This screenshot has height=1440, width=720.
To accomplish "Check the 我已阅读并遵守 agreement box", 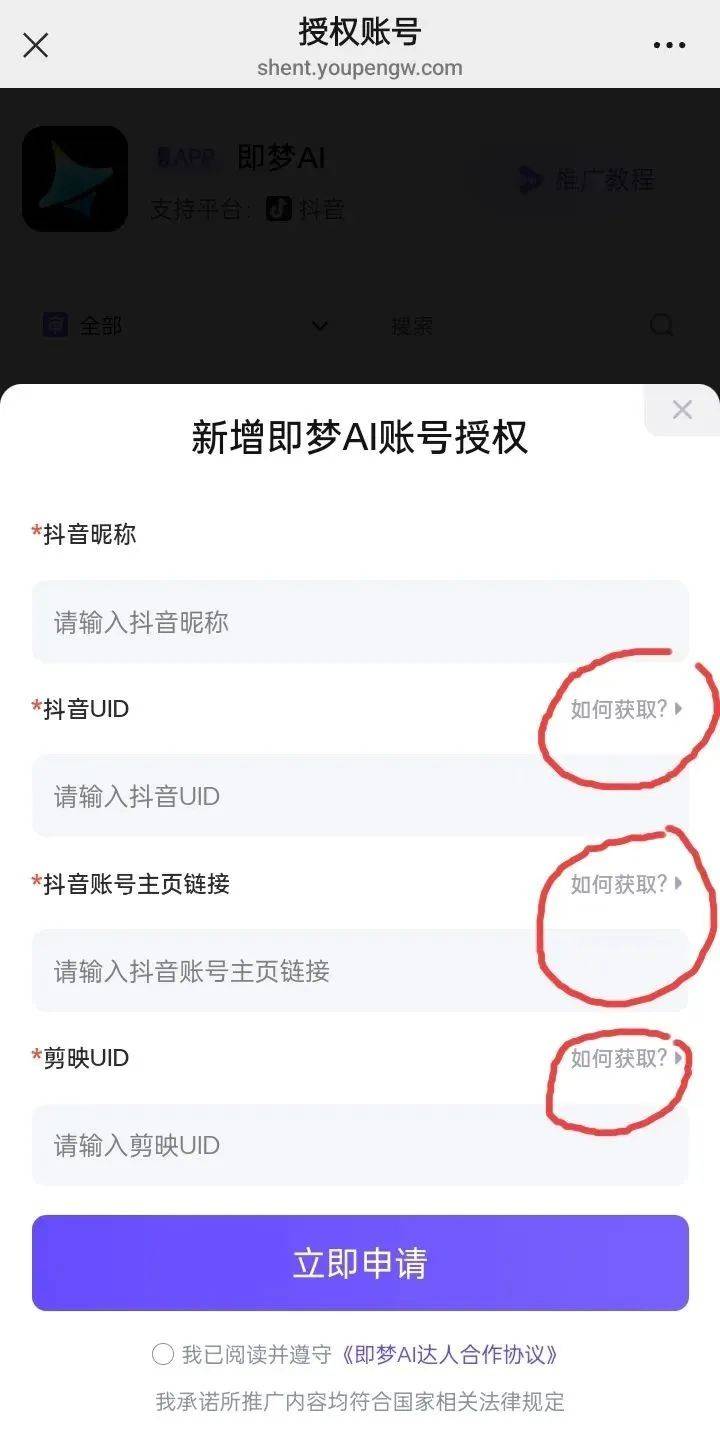I will click(163, 1354).
